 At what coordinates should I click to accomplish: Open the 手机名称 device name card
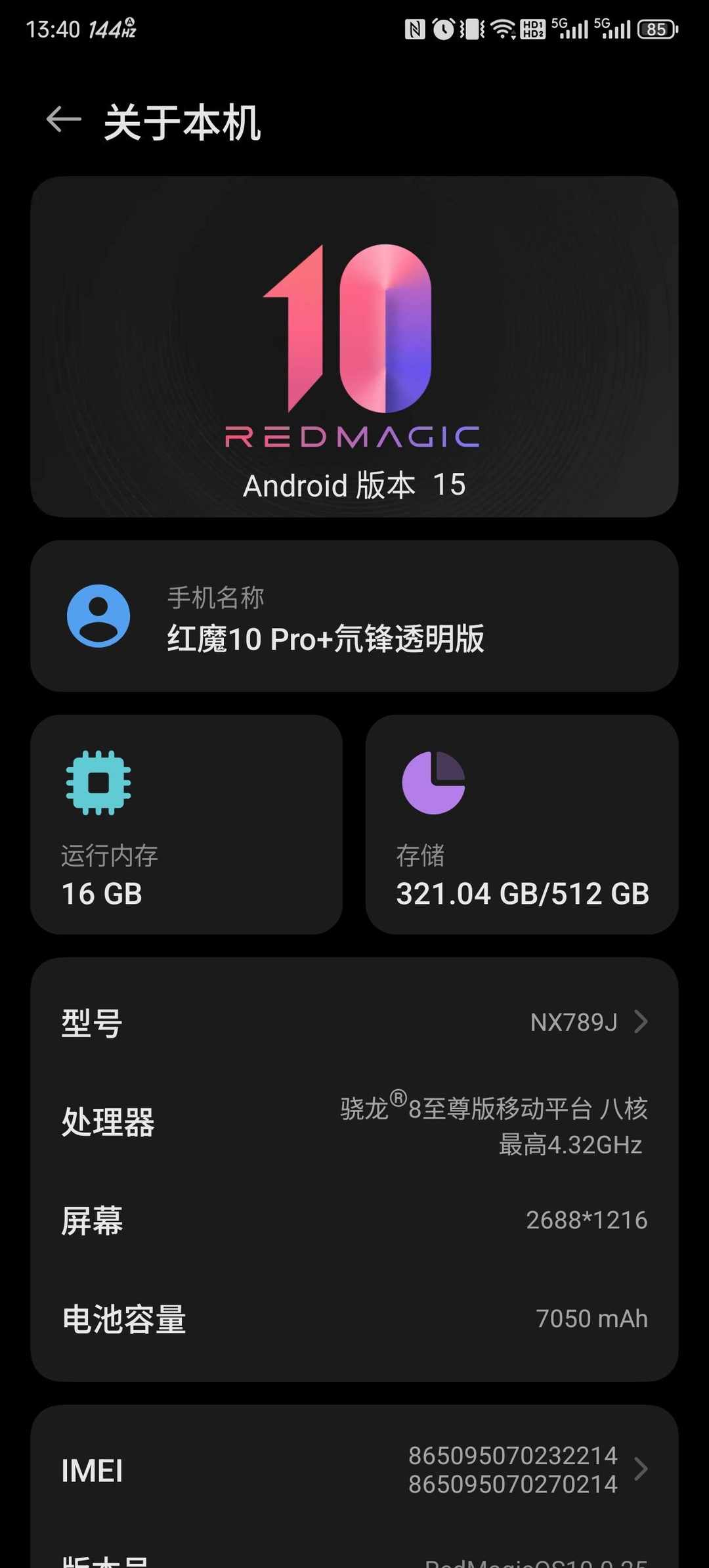click(x=354, y=616)
